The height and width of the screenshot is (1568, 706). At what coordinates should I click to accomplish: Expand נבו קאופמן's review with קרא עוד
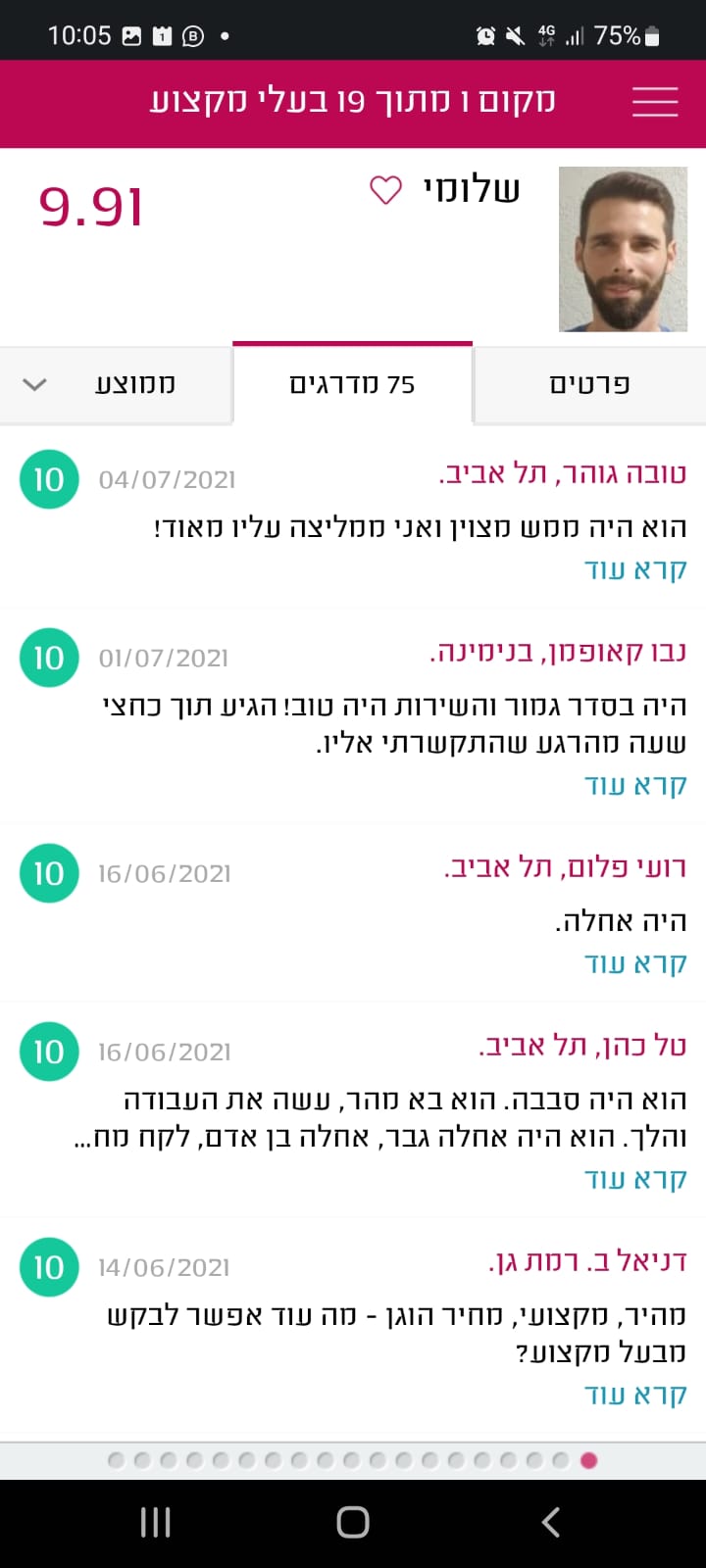[x=635, y=785]
